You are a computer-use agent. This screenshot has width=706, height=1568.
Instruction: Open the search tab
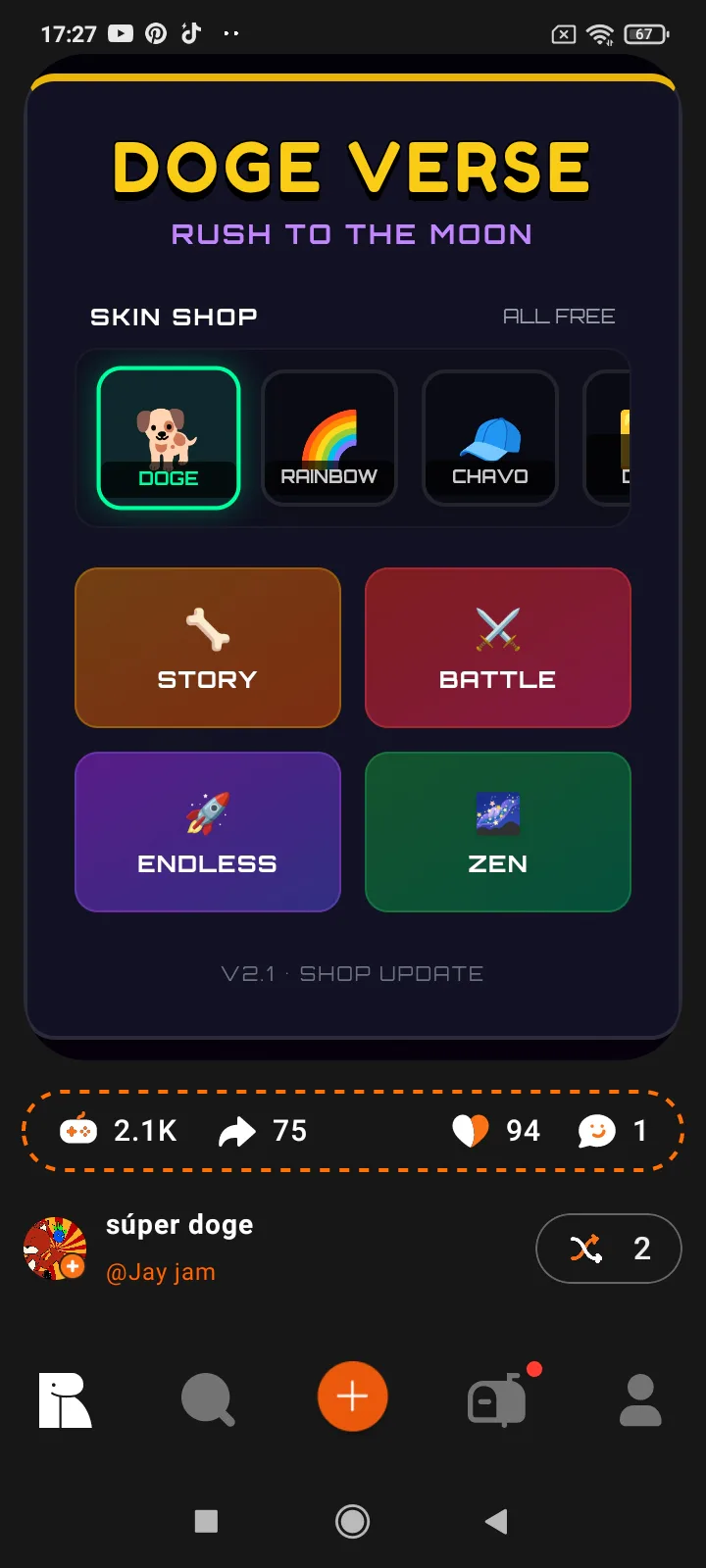click(x=208, y=1399)
